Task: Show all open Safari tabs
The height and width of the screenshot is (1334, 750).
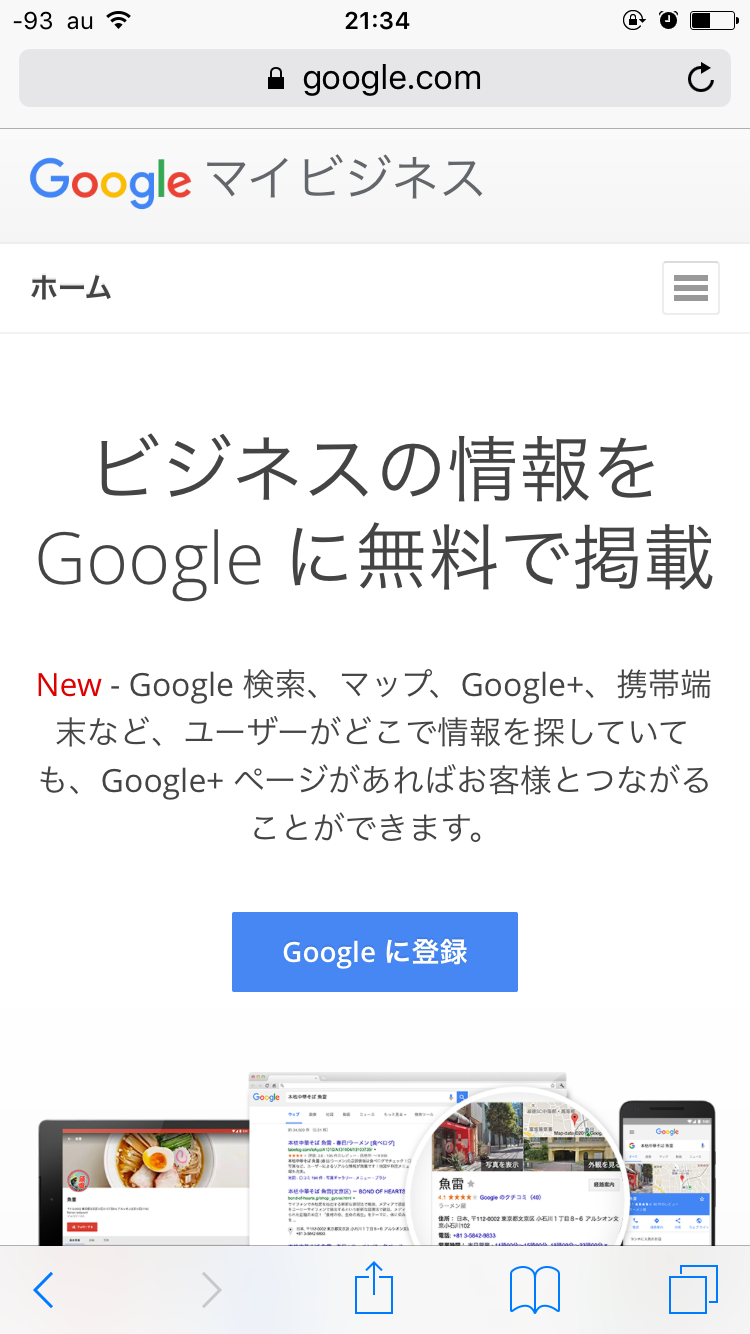Action: coord(693,1289)
